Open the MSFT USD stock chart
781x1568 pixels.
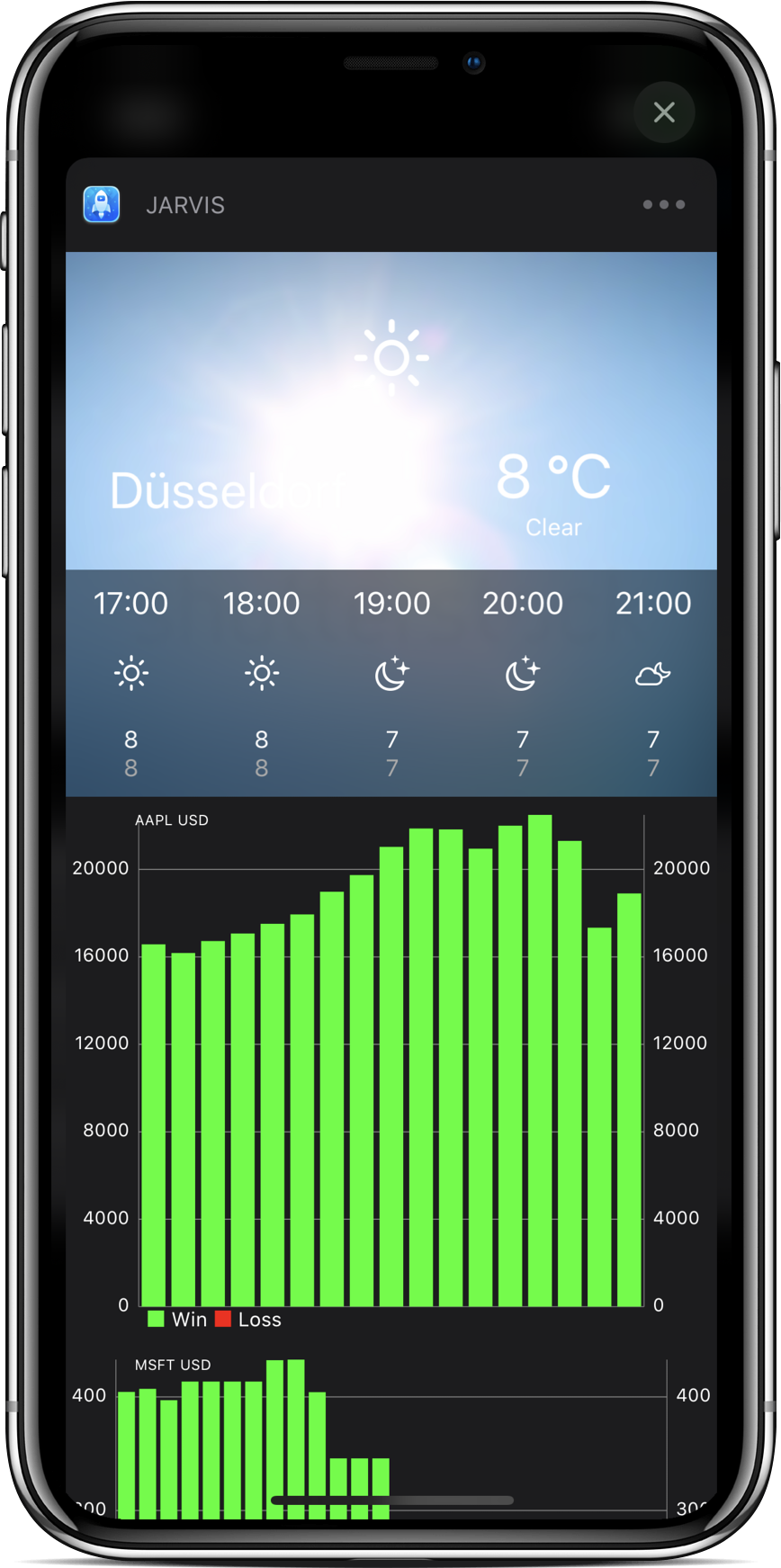click(391, 1438)
